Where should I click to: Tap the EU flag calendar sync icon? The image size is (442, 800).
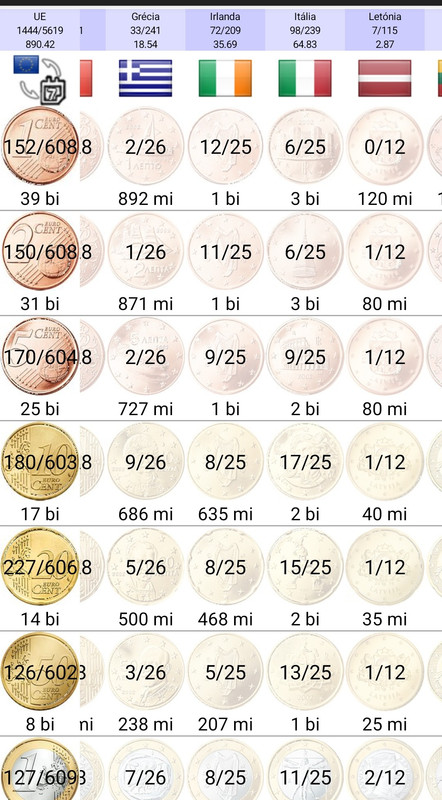pyautogui.click(x=40, y=79)
